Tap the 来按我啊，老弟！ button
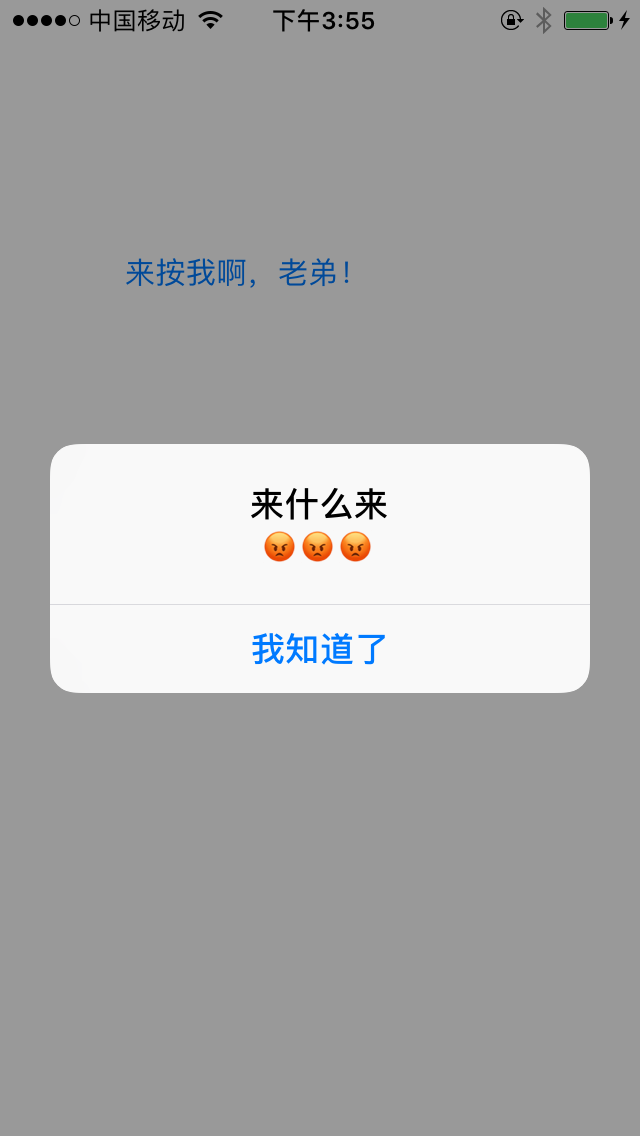640x1136 pixels. [x=239, y=272]
